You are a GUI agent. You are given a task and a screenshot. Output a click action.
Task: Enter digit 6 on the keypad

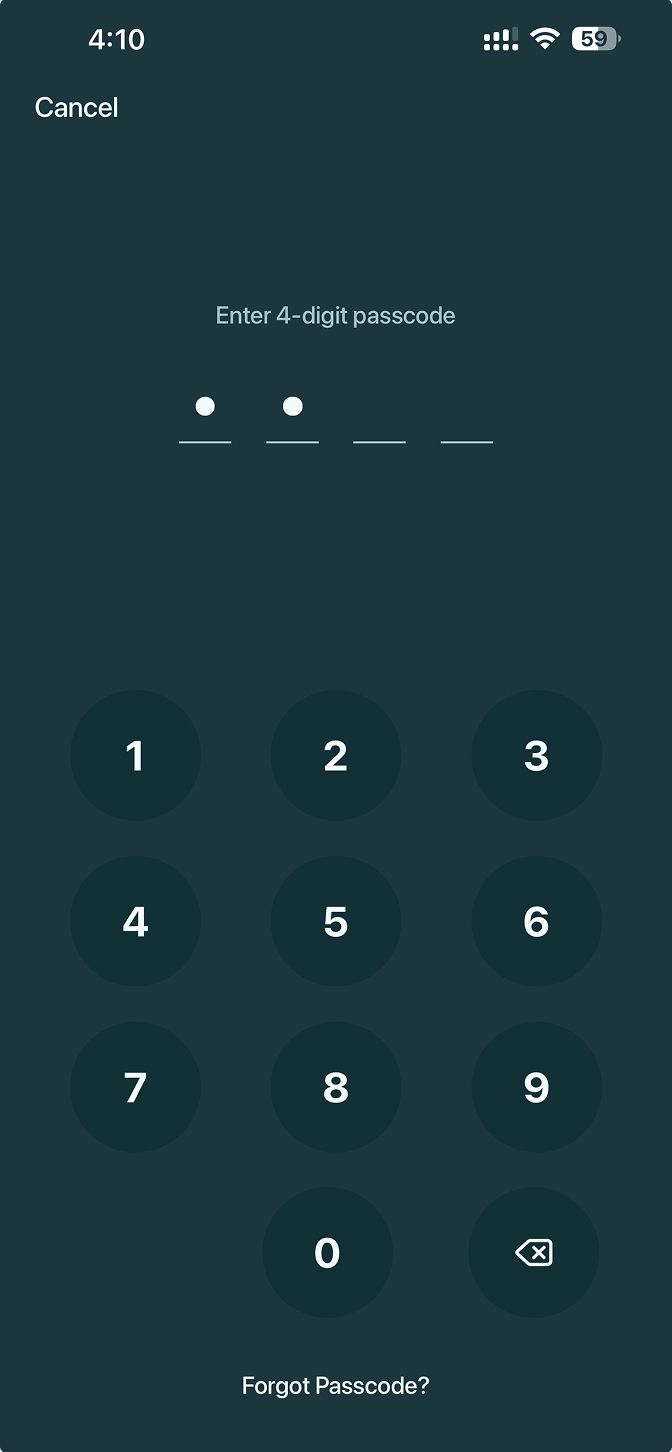[536, 921]
